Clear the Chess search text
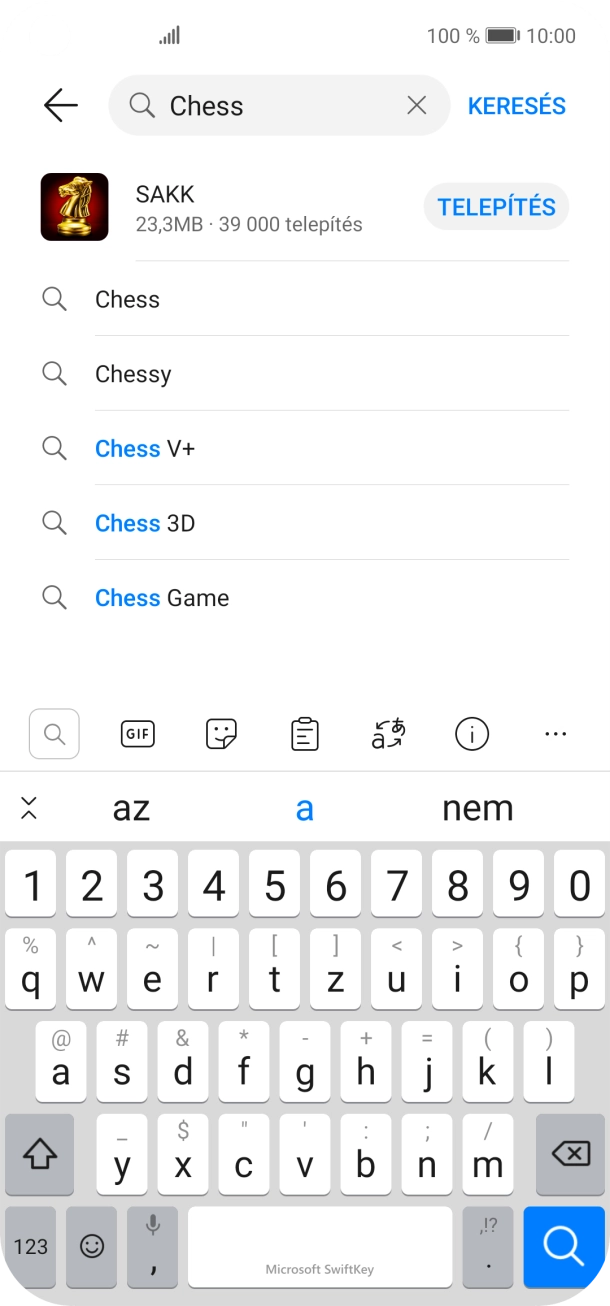 417,105
